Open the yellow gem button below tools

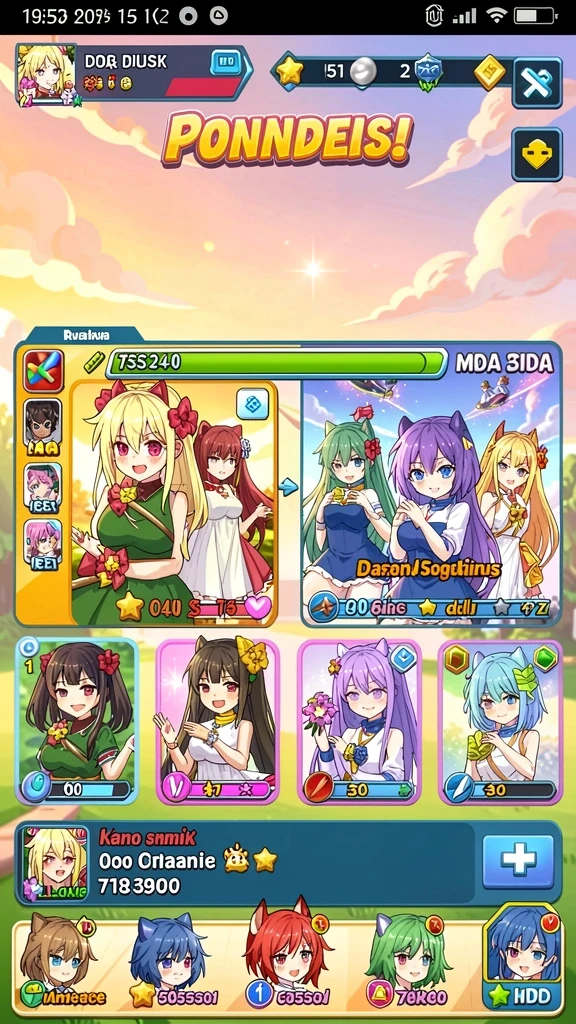(x=537, y=154)
